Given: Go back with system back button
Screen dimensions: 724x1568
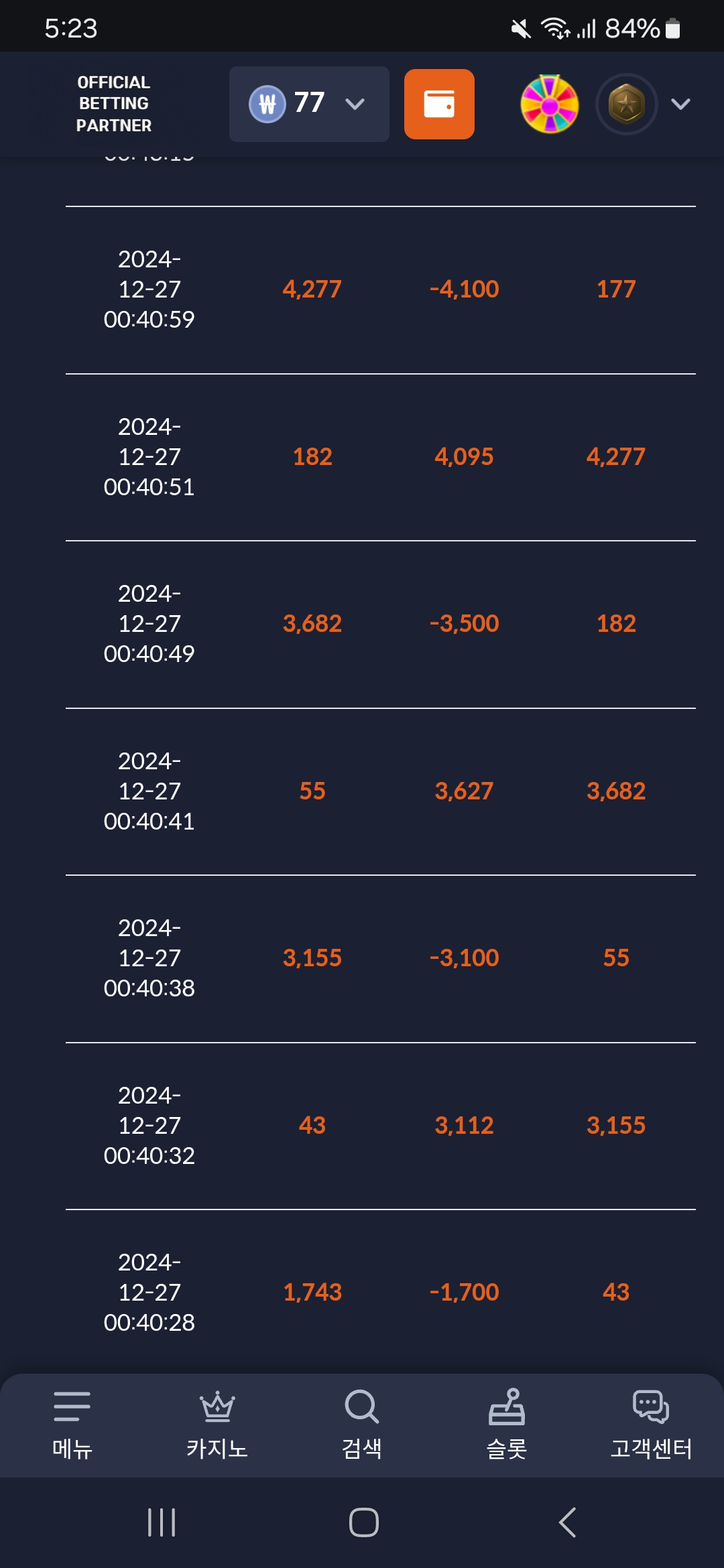Looking at the screenshot, I should 567,1522.
